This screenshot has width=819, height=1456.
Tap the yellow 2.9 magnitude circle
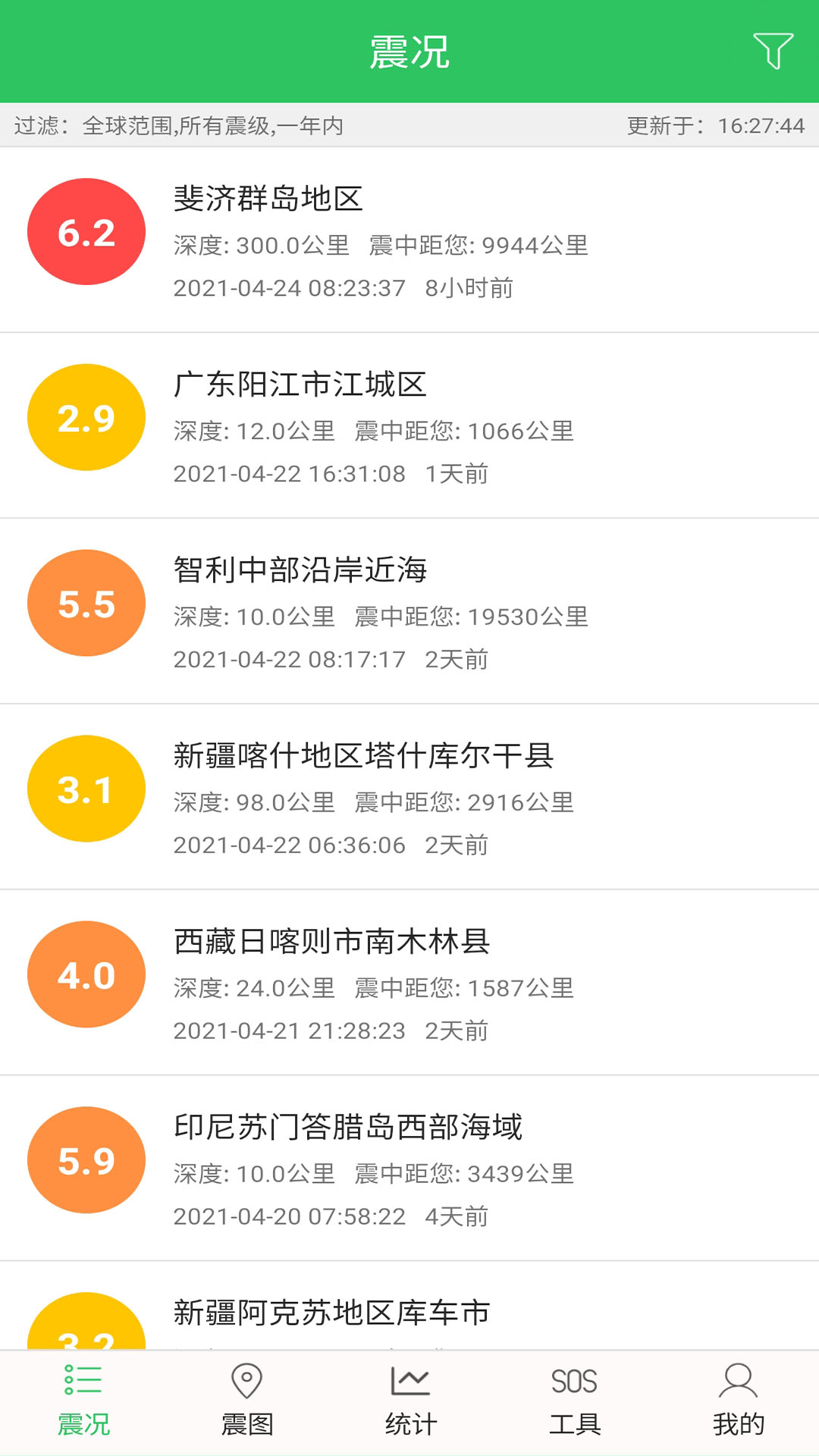pos(86,418)
